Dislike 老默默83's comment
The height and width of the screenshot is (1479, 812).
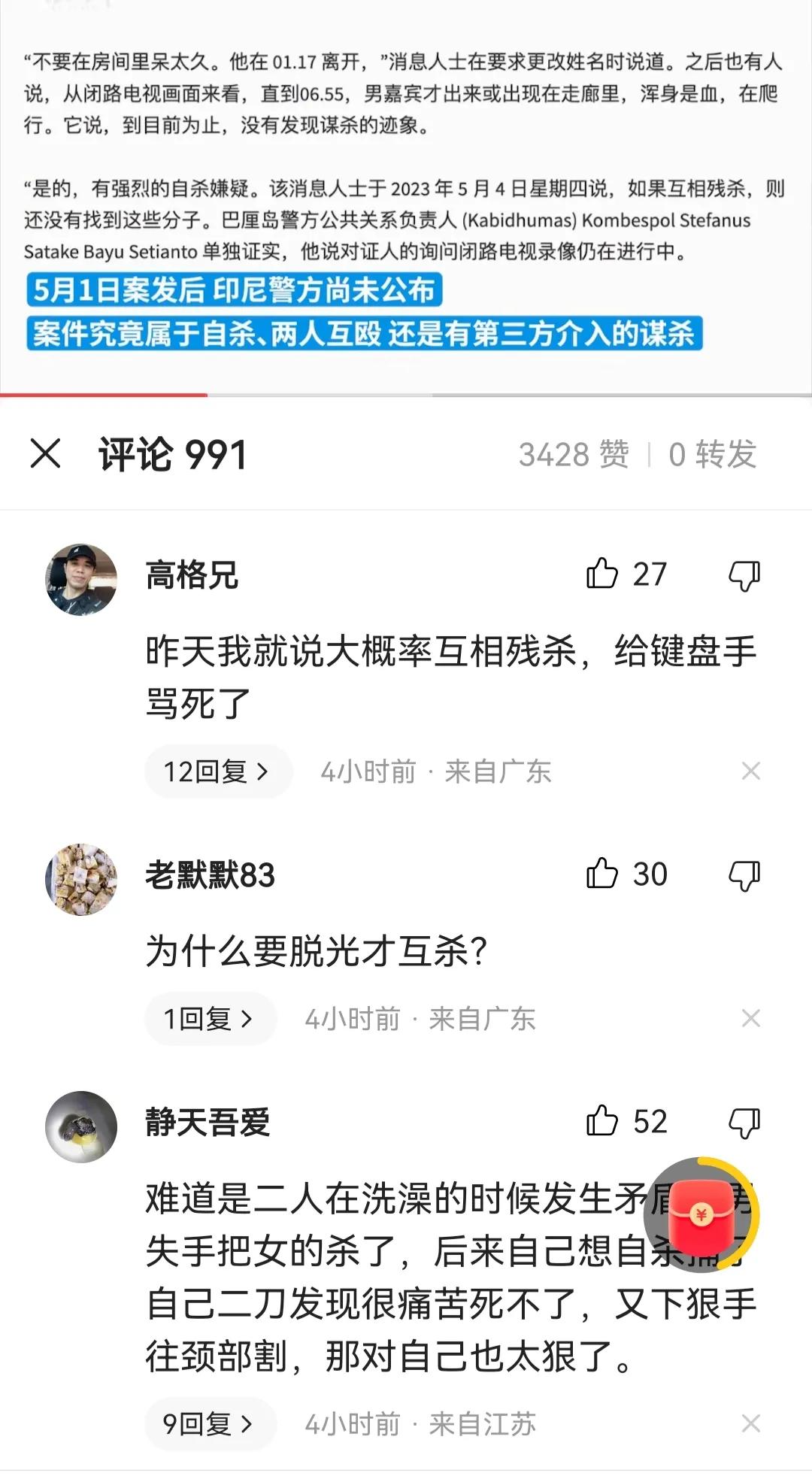click(743, 874)
